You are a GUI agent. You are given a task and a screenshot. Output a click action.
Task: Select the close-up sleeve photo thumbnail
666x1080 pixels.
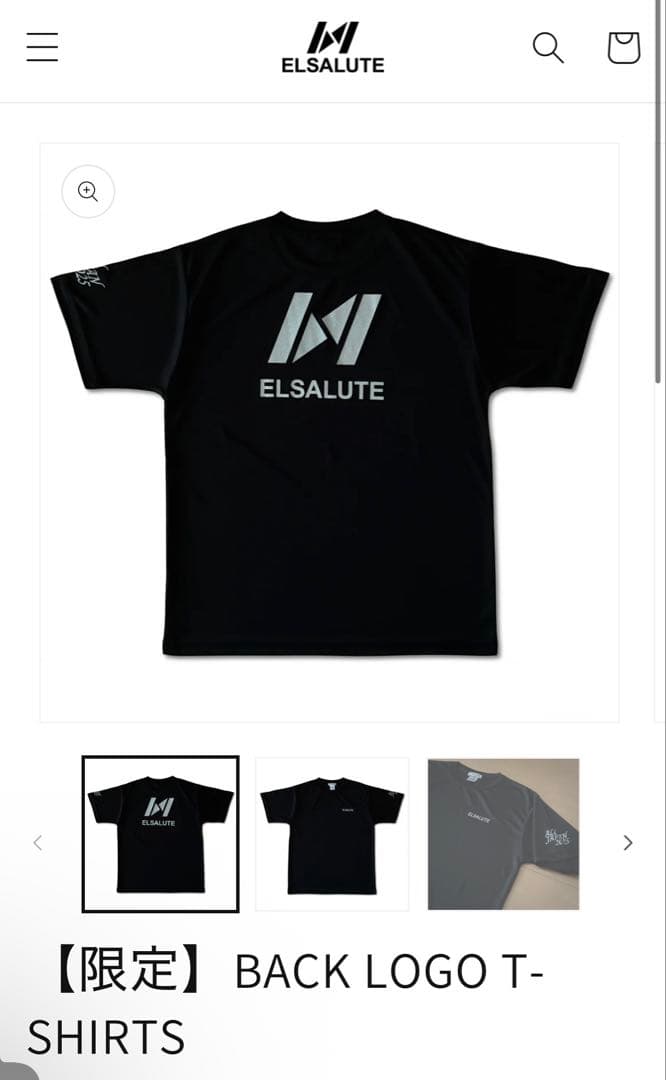click(x=503, y=834)
